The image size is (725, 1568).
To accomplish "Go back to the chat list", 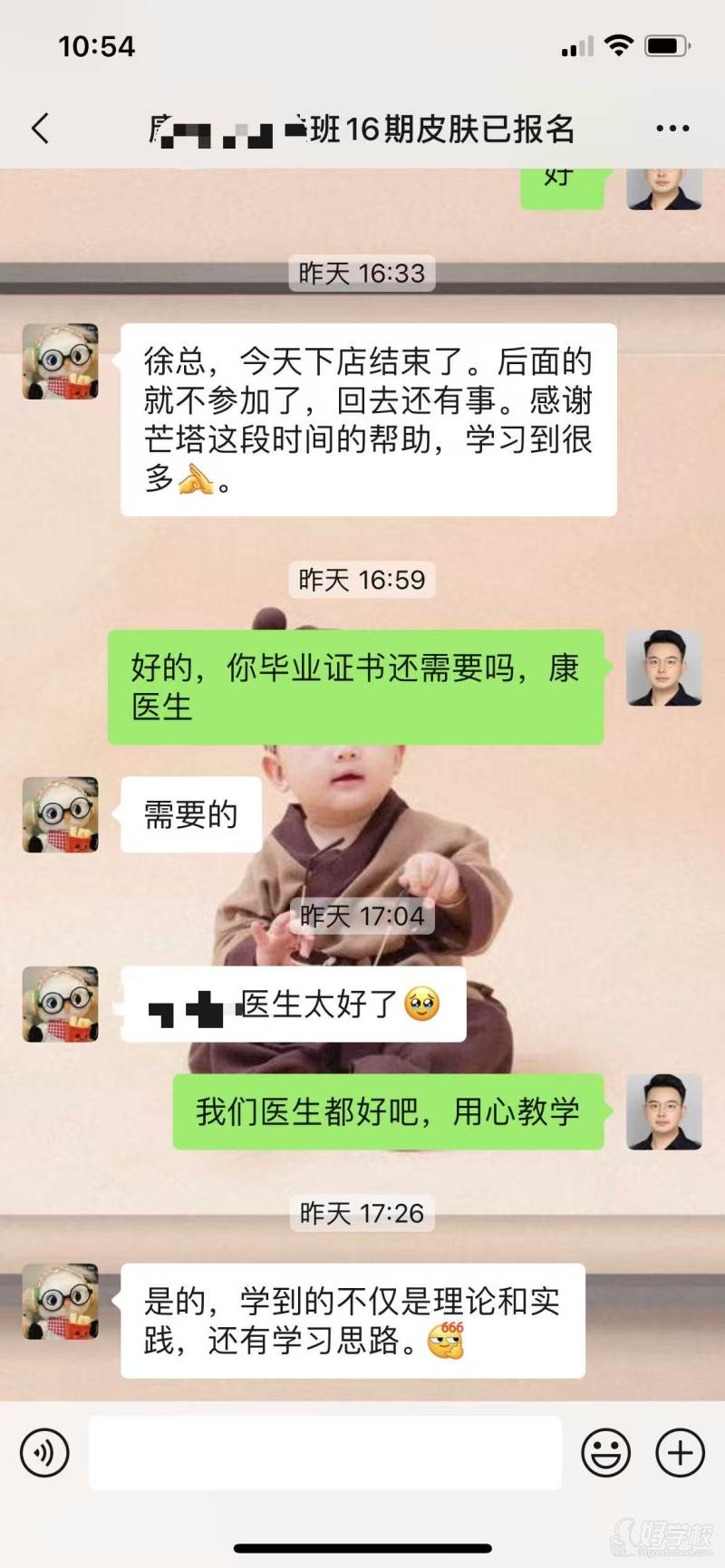I will (x=41, y=129).
